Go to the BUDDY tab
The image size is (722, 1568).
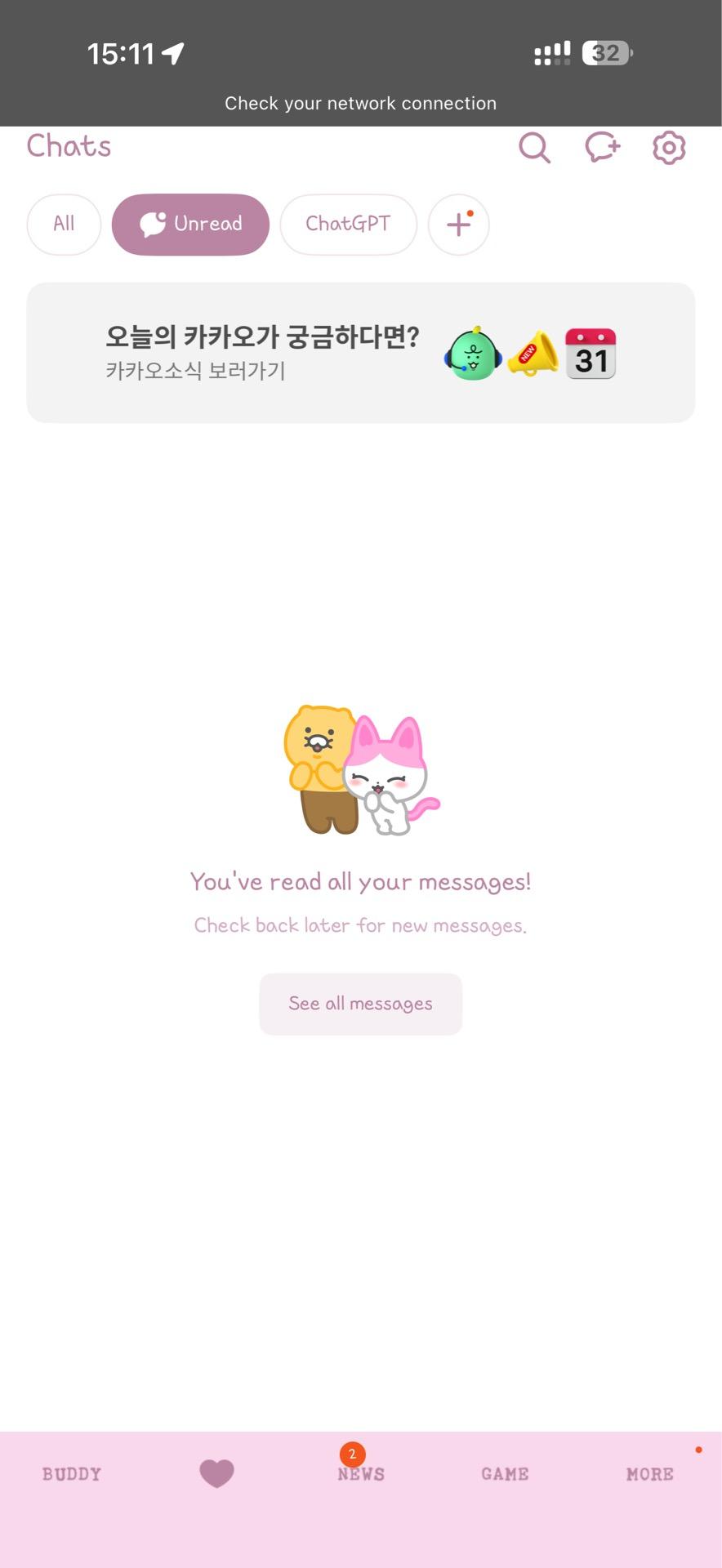tap(72, 1474)
